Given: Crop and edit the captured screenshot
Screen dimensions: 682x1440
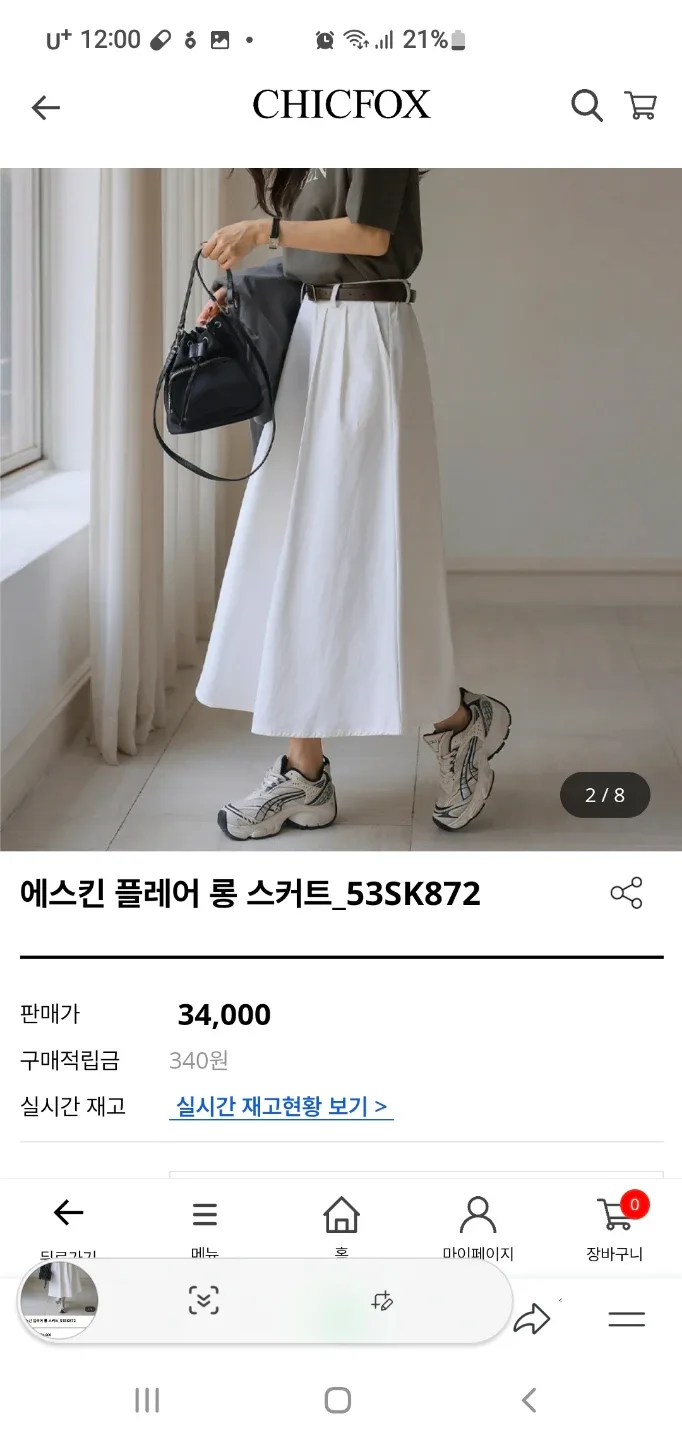Looking at the screenshot, I should (x=381, y=1301).
